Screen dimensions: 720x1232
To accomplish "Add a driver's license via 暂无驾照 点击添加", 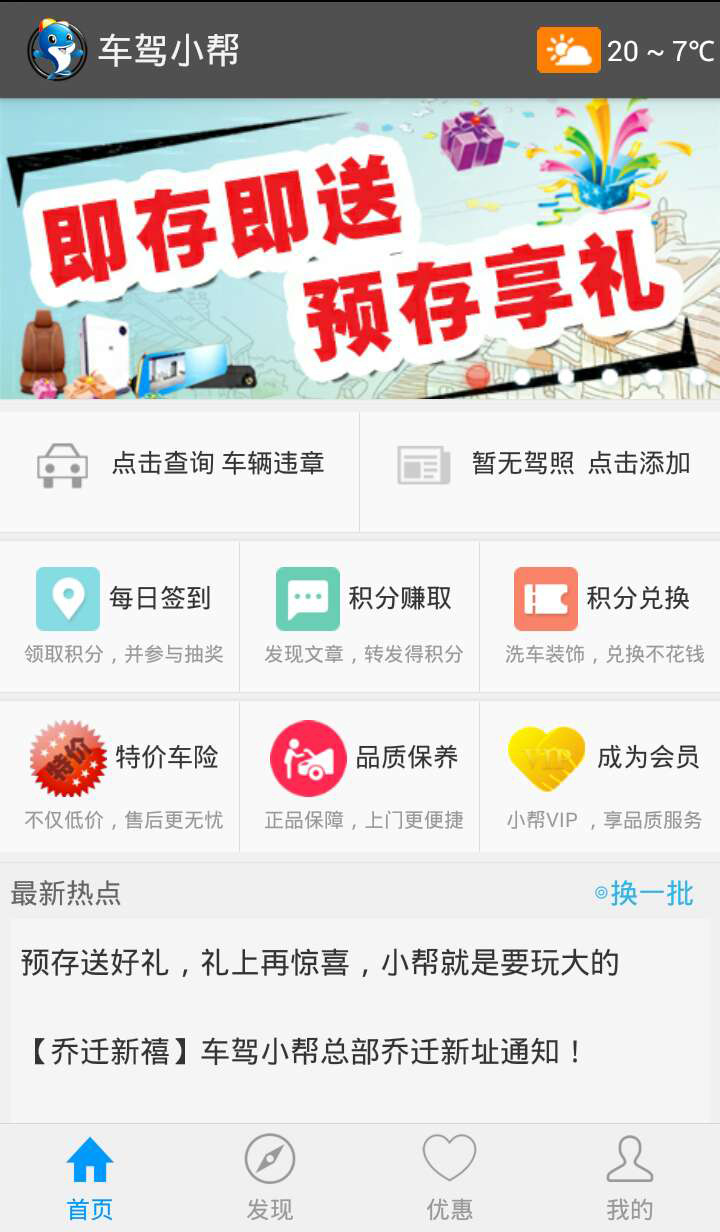I will point(542,465).
